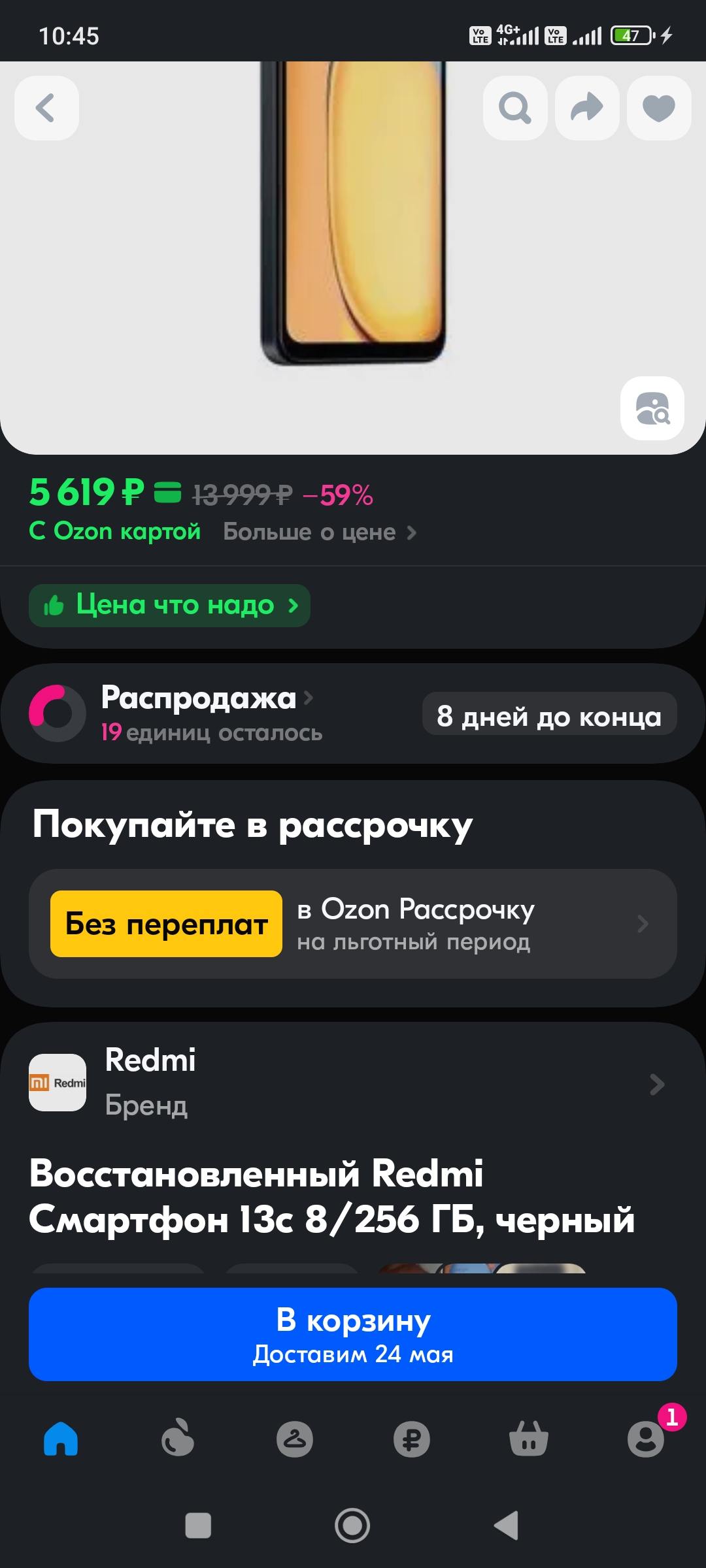The image size is (706, 1568).
Task: Add to cart with "В корзину"
Action: click(x=353, y=1334)
